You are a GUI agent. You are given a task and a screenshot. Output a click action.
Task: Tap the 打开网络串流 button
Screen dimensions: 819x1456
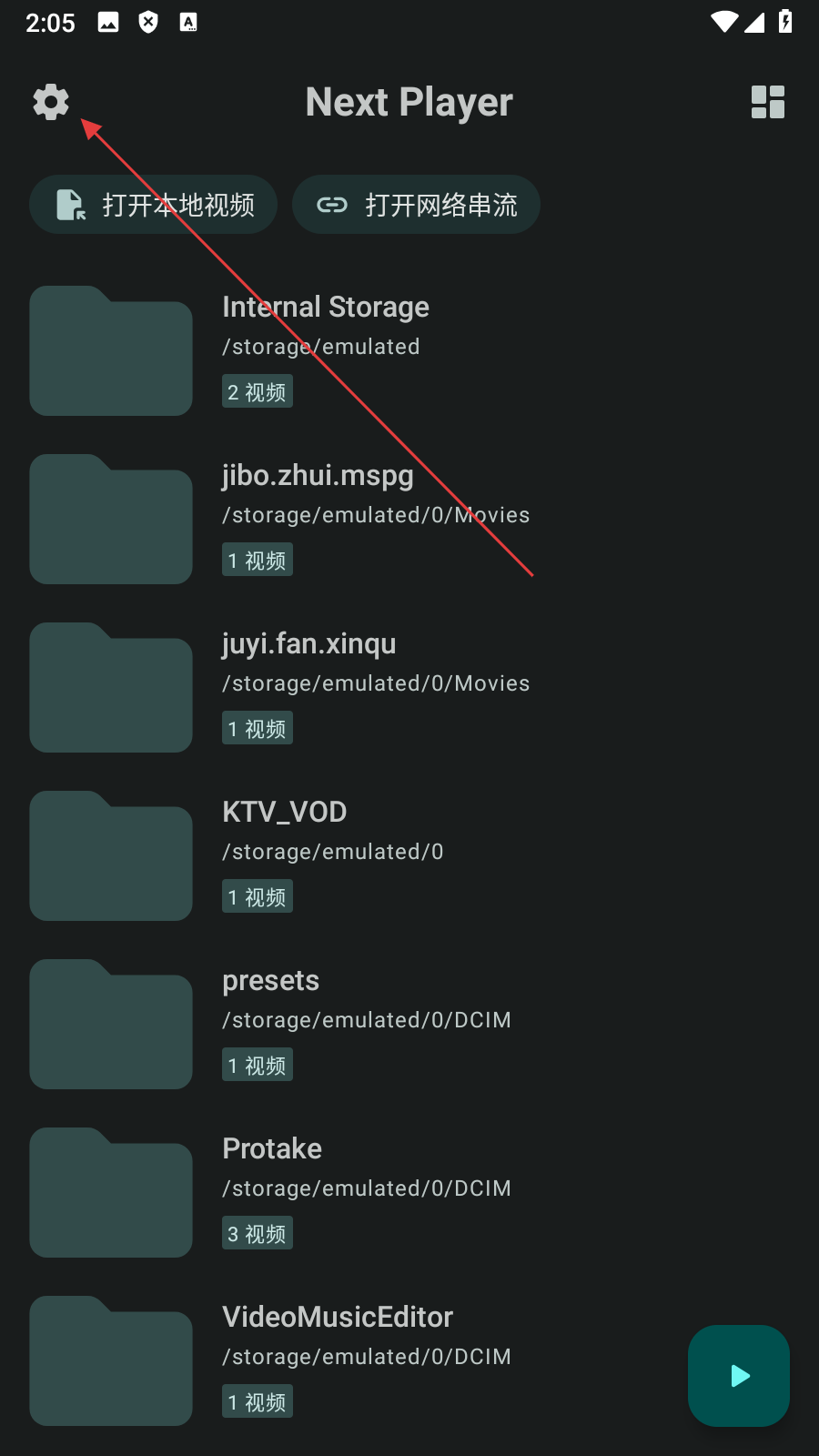click(417, 205)
